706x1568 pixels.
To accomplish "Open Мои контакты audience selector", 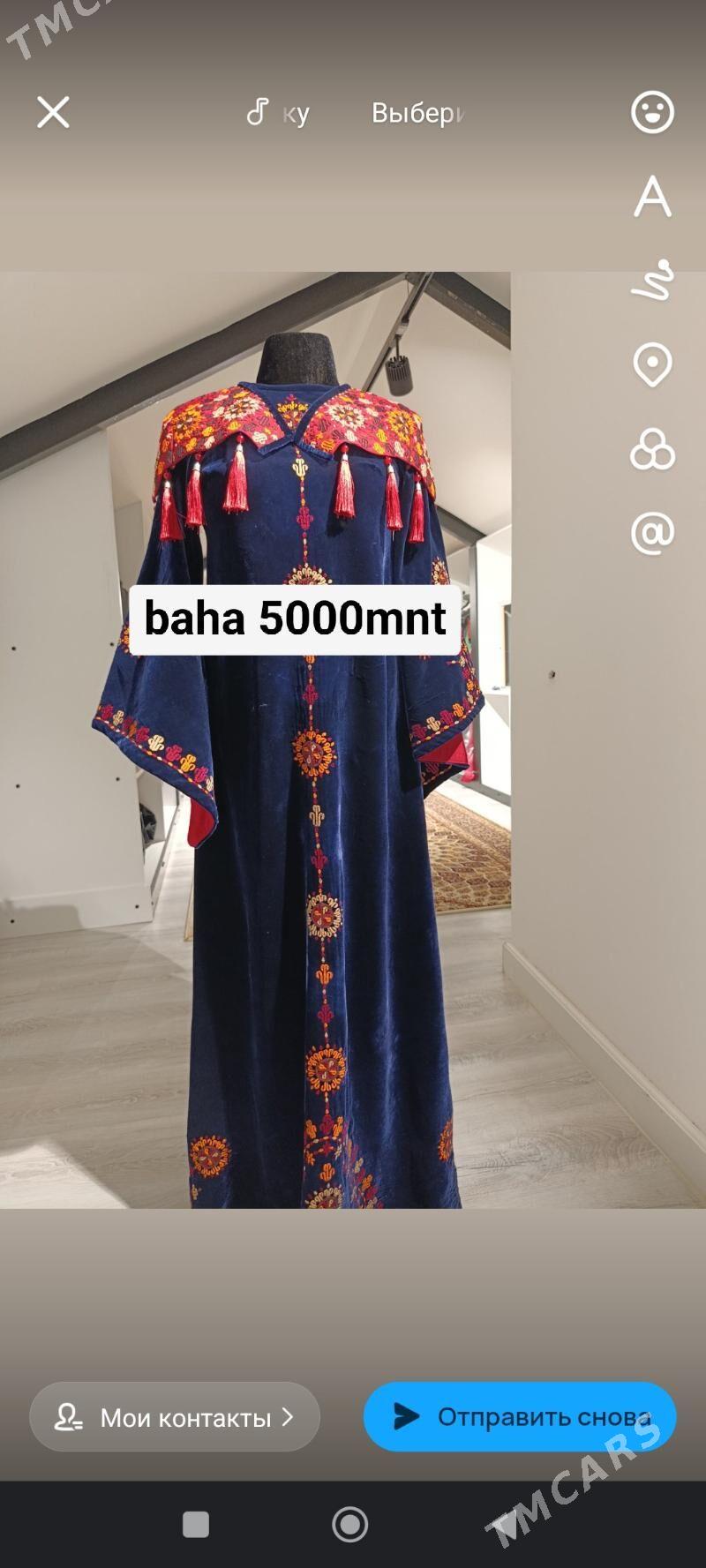I will point(175,1417).
